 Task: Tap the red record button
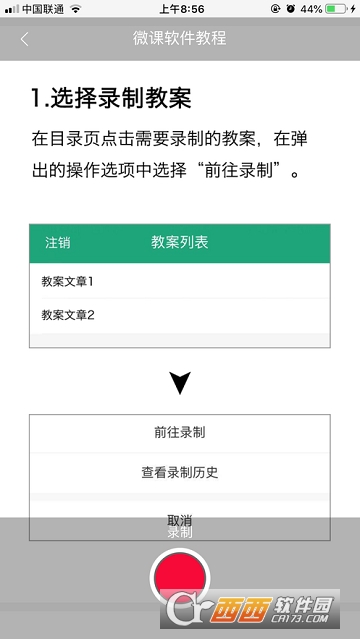click(x=180, y=577)
